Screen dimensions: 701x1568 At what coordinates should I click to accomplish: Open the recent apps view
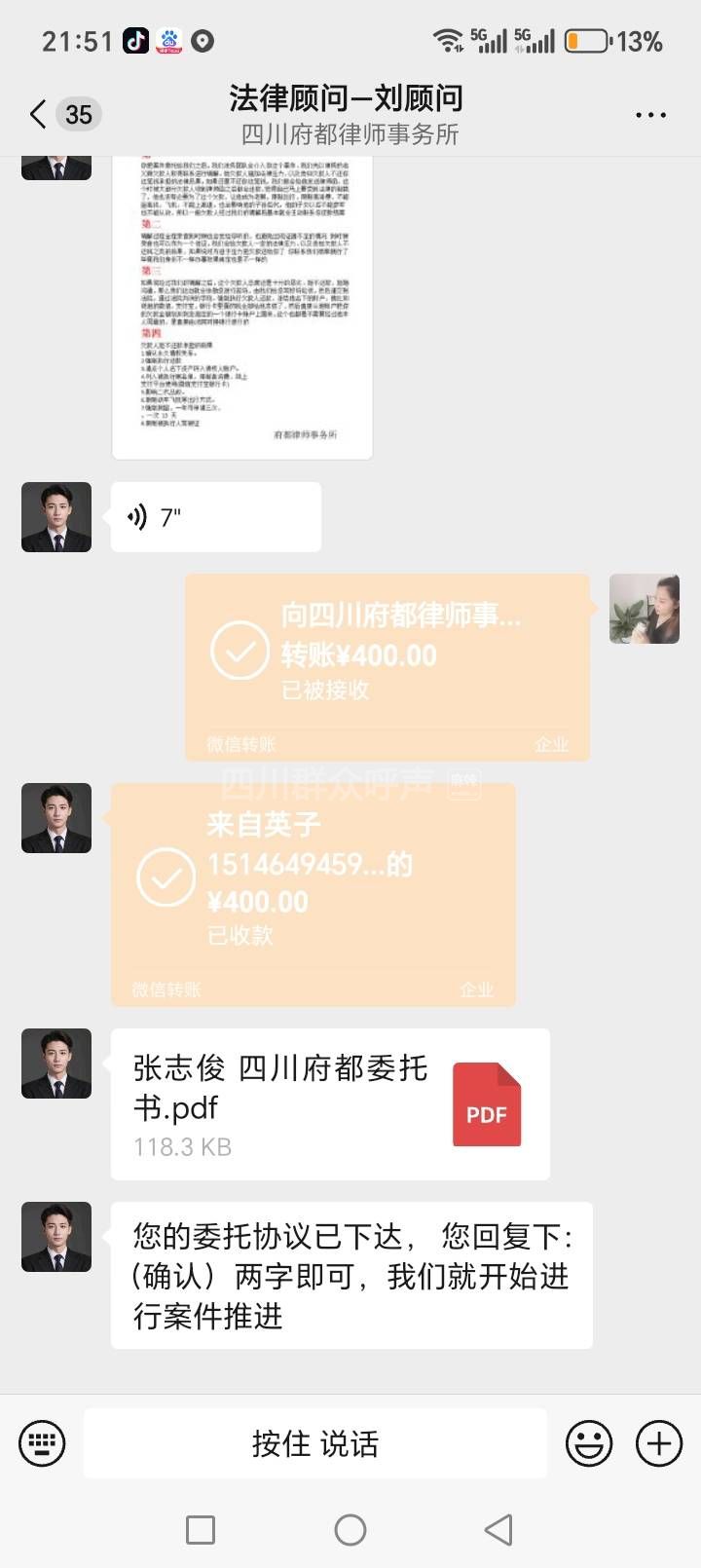pyautogui.click(x=201, y=1530)
